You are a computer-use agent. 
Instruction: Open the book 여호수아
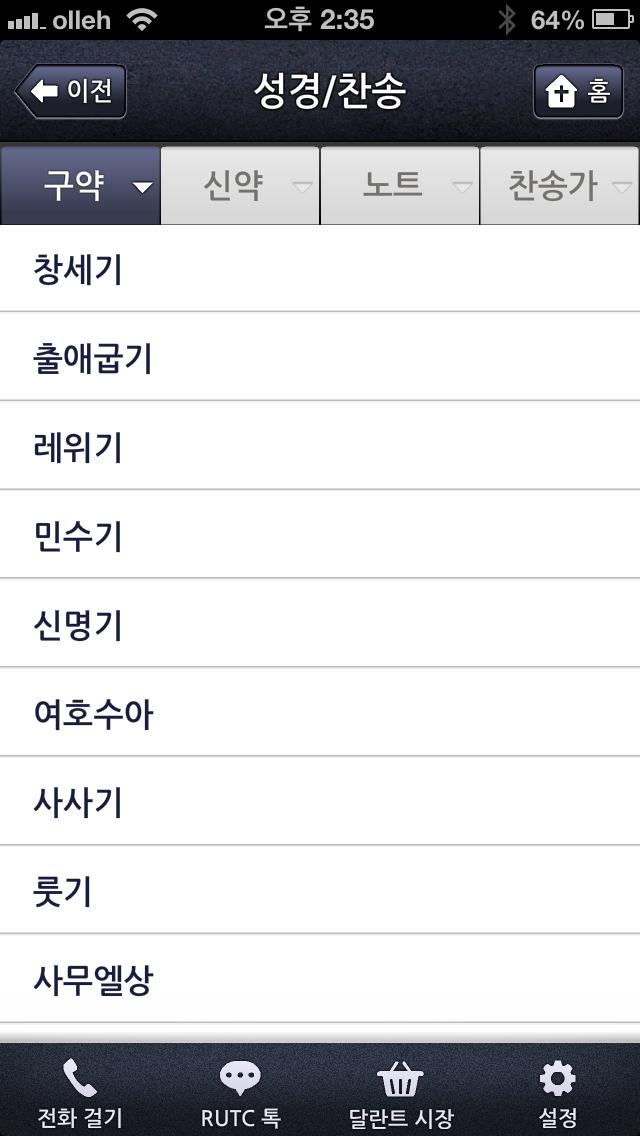[320, 713]
